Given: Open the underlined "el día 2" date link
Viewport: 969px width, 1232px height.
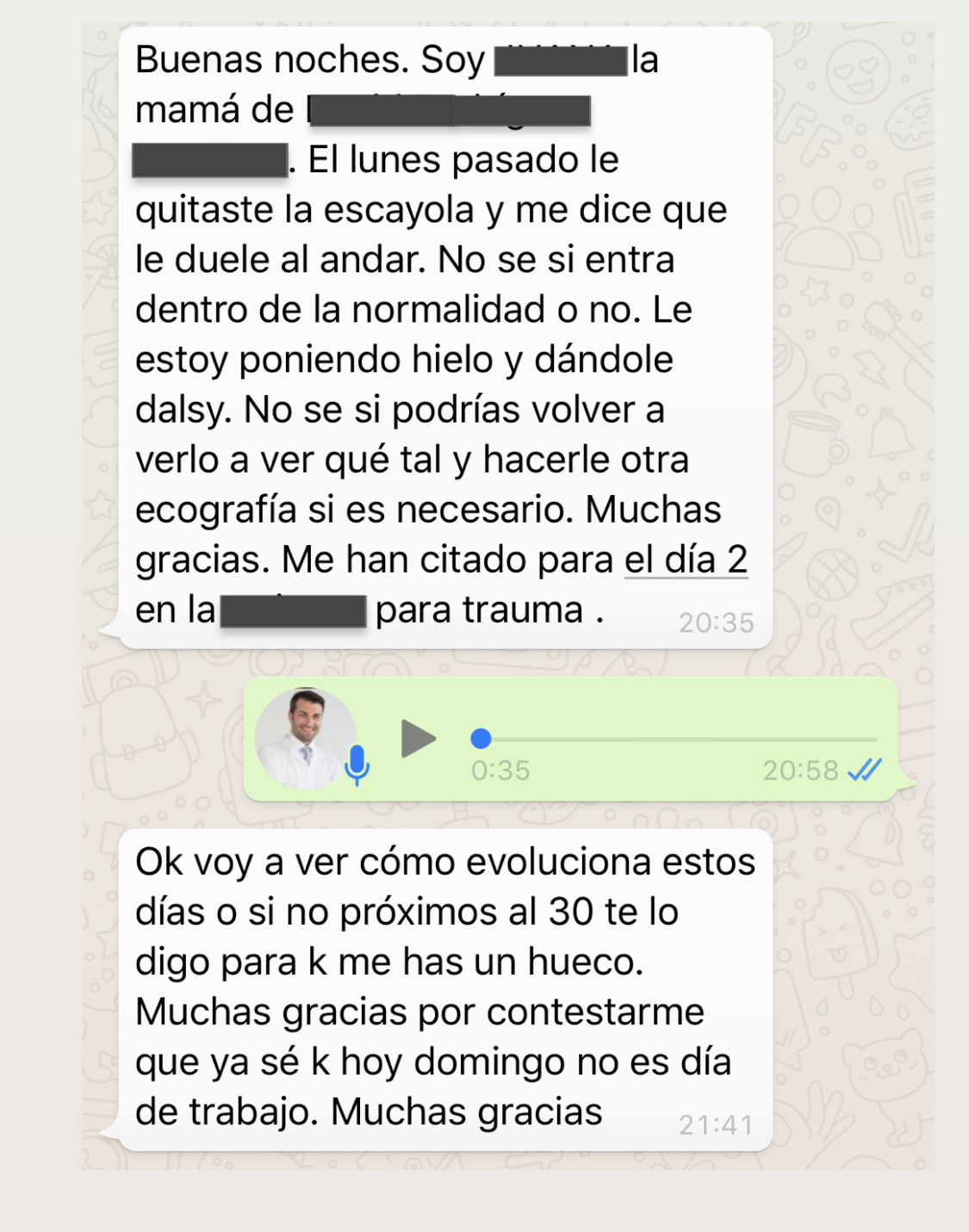Looking at the screenshot, I should (x=686, y=560).
